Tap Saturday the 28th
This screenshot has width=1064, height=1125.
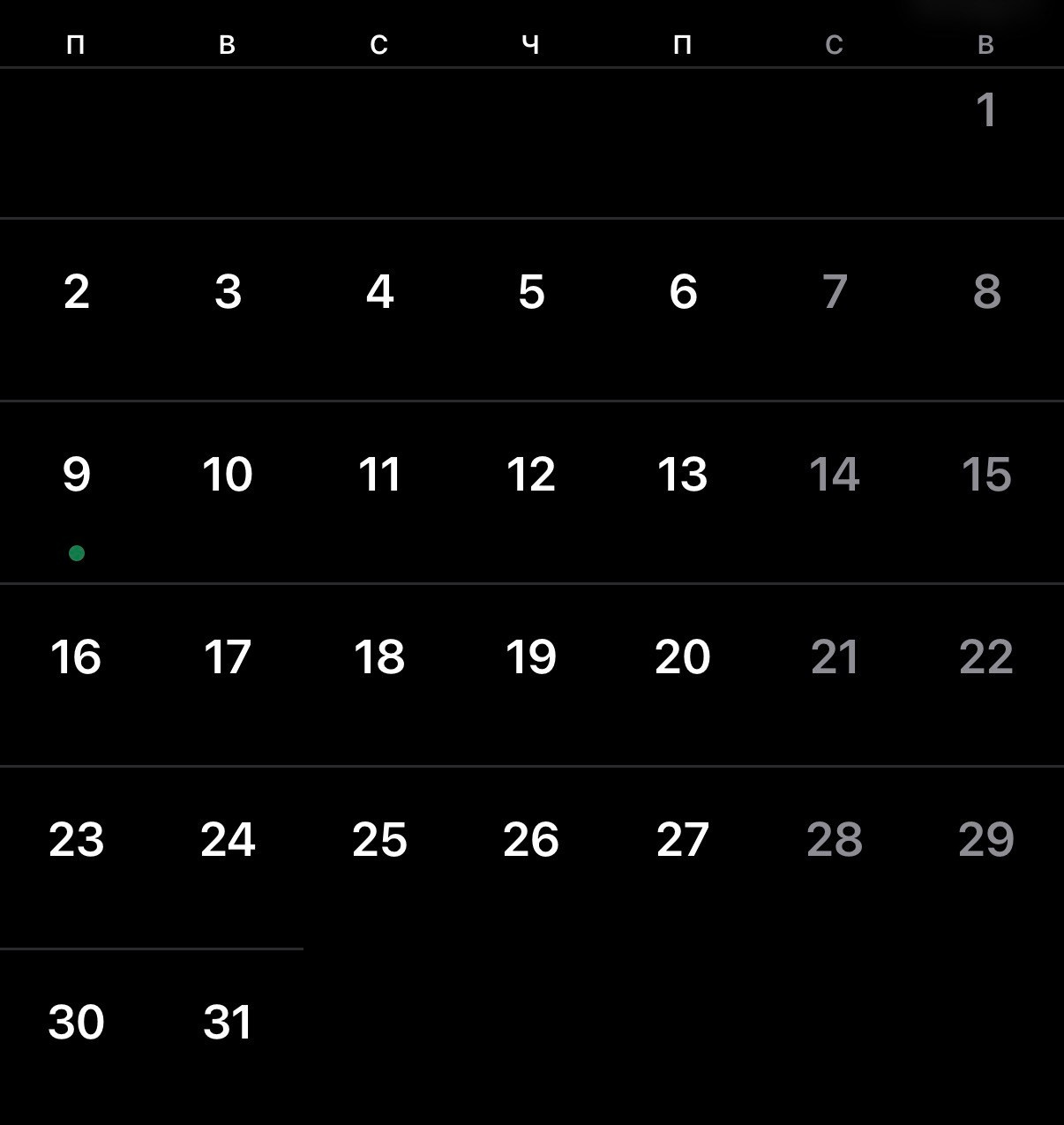pos(835,840)
